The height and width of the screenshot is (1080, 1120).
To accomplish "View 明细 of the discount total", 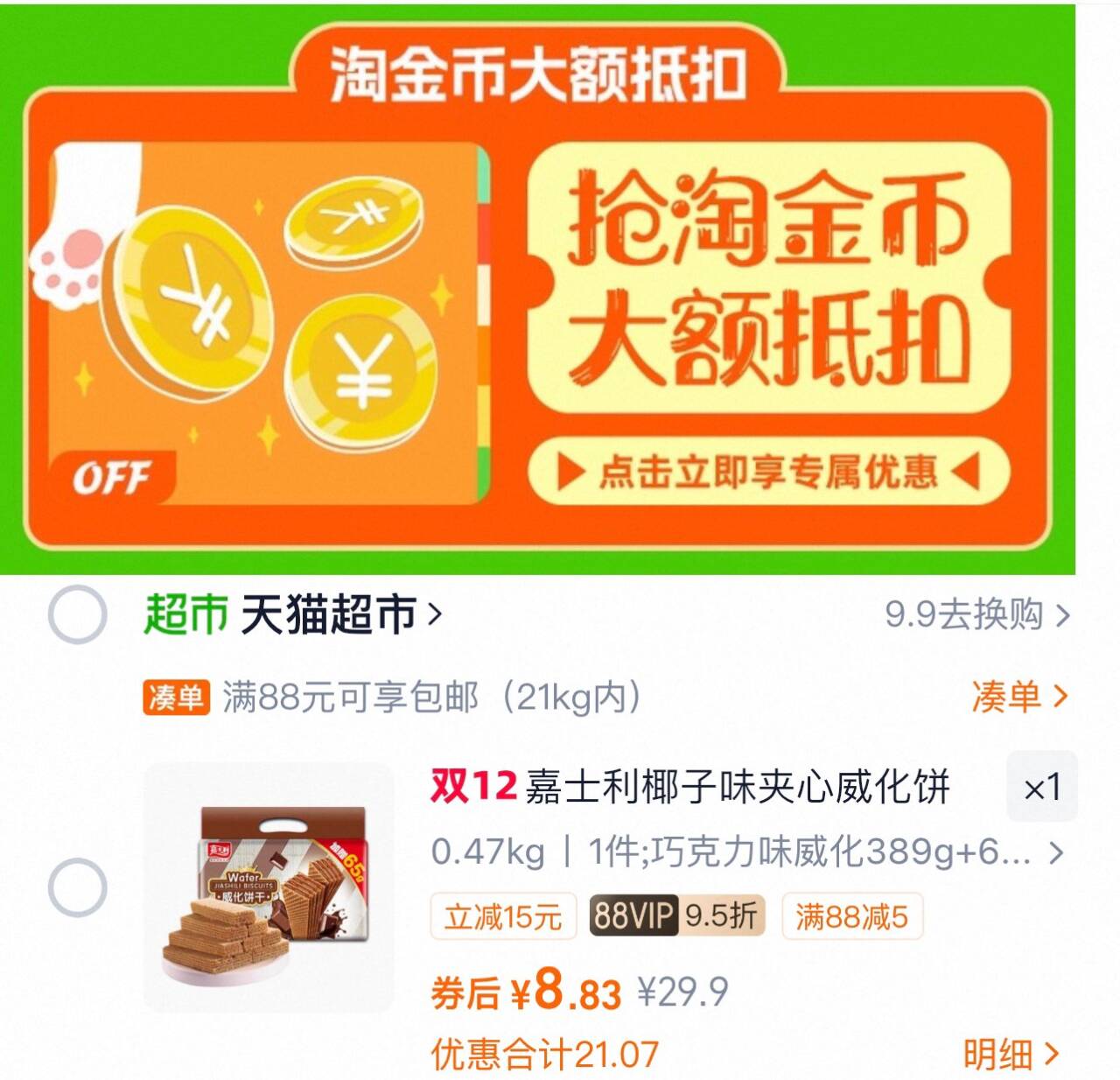I will pos(1011,1055).
